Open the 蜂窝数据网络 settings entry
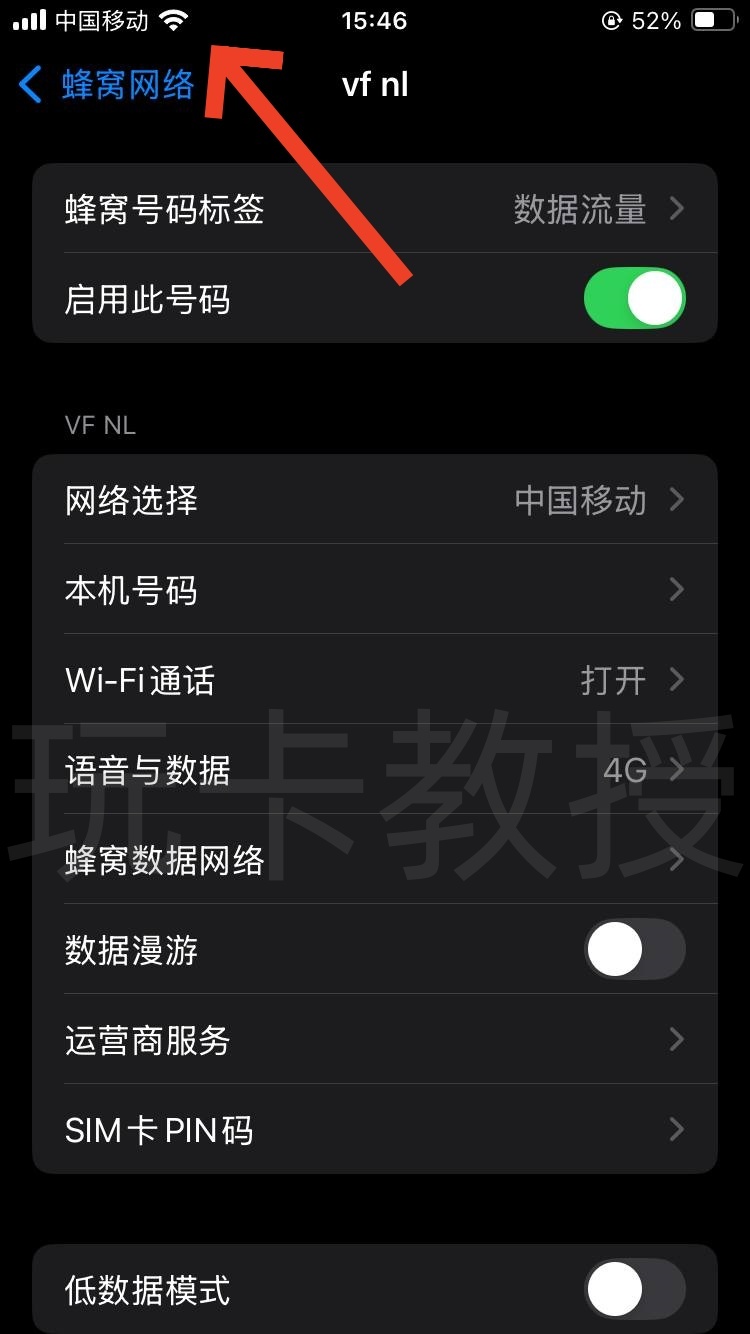The width and height of the screenshot is (750, 1334). coord(375,860)
